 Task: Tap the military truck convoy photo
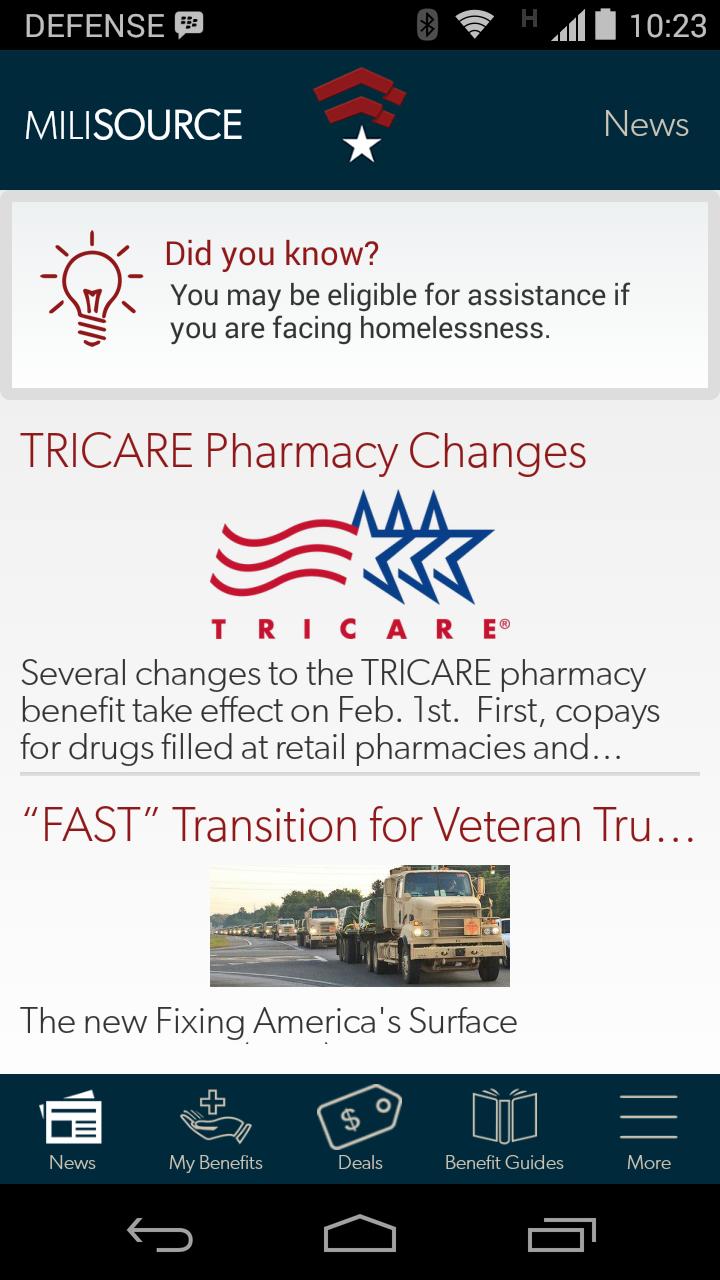359,925
